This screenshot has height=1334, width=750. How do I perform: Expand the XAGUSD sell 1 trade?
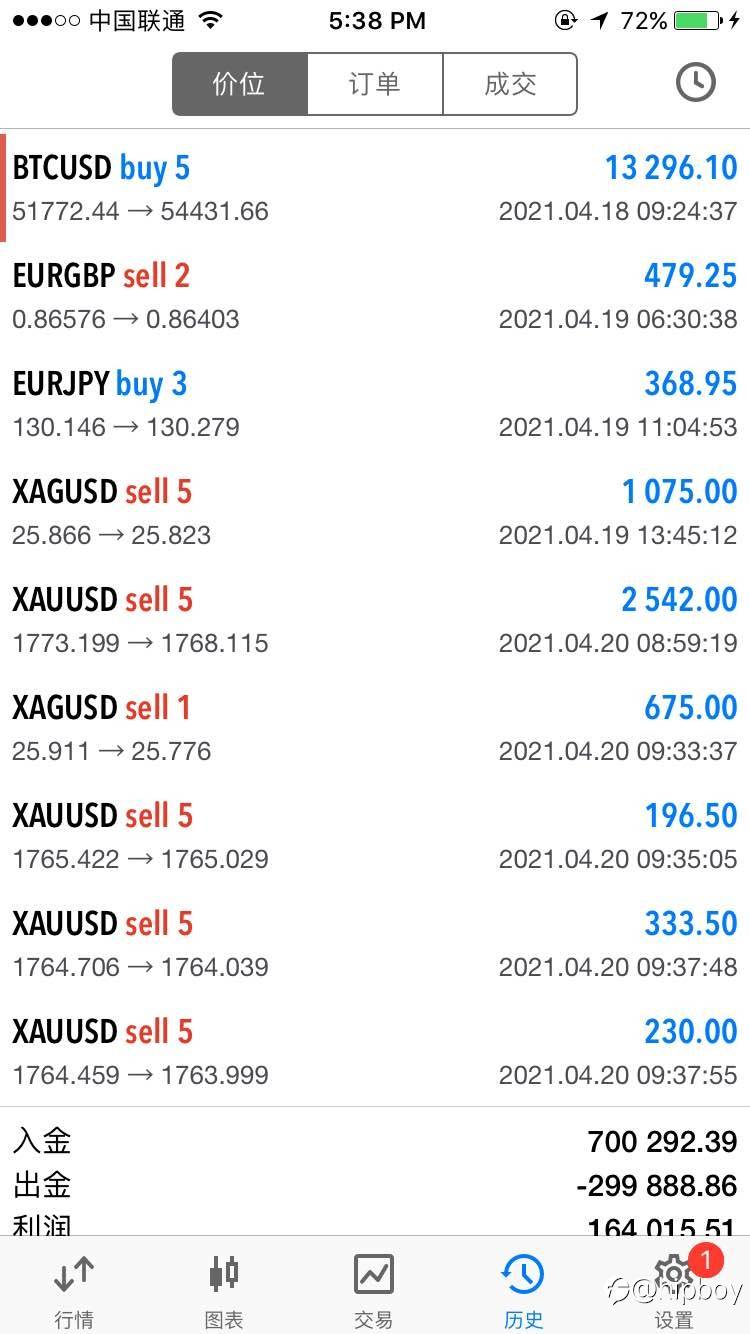coord(375,728)
